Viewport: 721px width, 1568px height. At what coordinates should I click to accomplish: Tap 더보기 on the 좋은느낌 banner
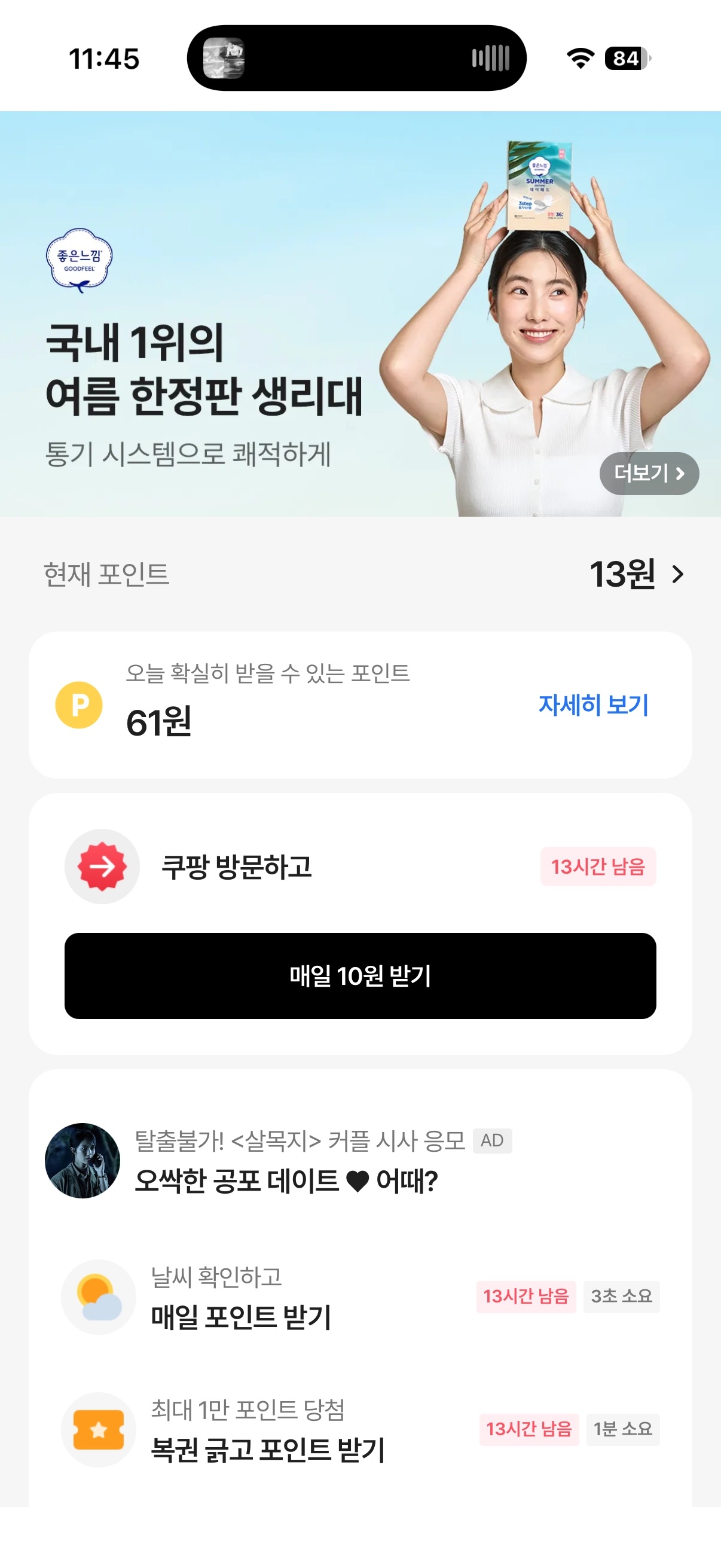coord(649,473)
